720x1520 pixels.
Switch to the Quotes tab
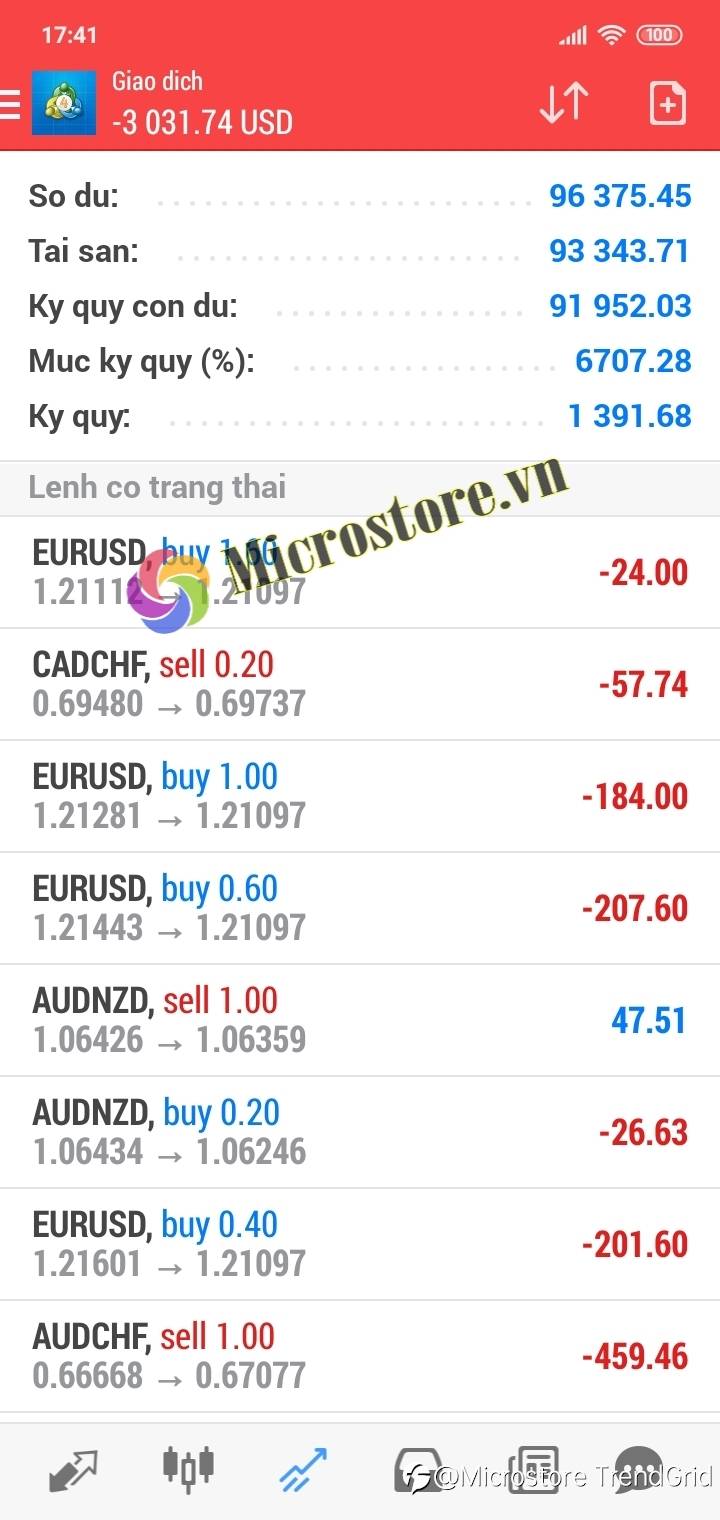(73, 1469)
